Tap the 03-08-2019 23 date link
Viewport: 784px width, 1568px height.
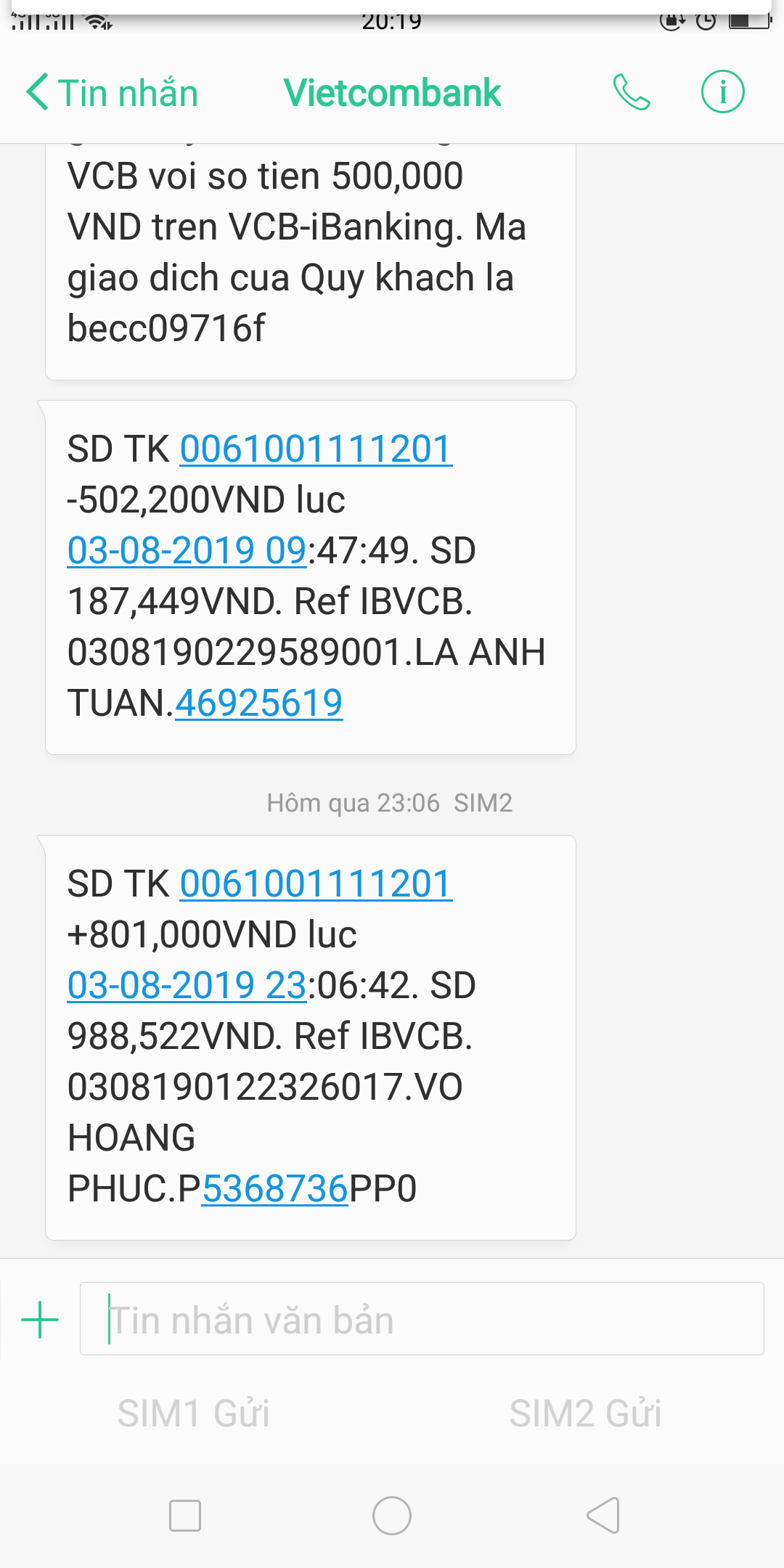click(187, 985)
